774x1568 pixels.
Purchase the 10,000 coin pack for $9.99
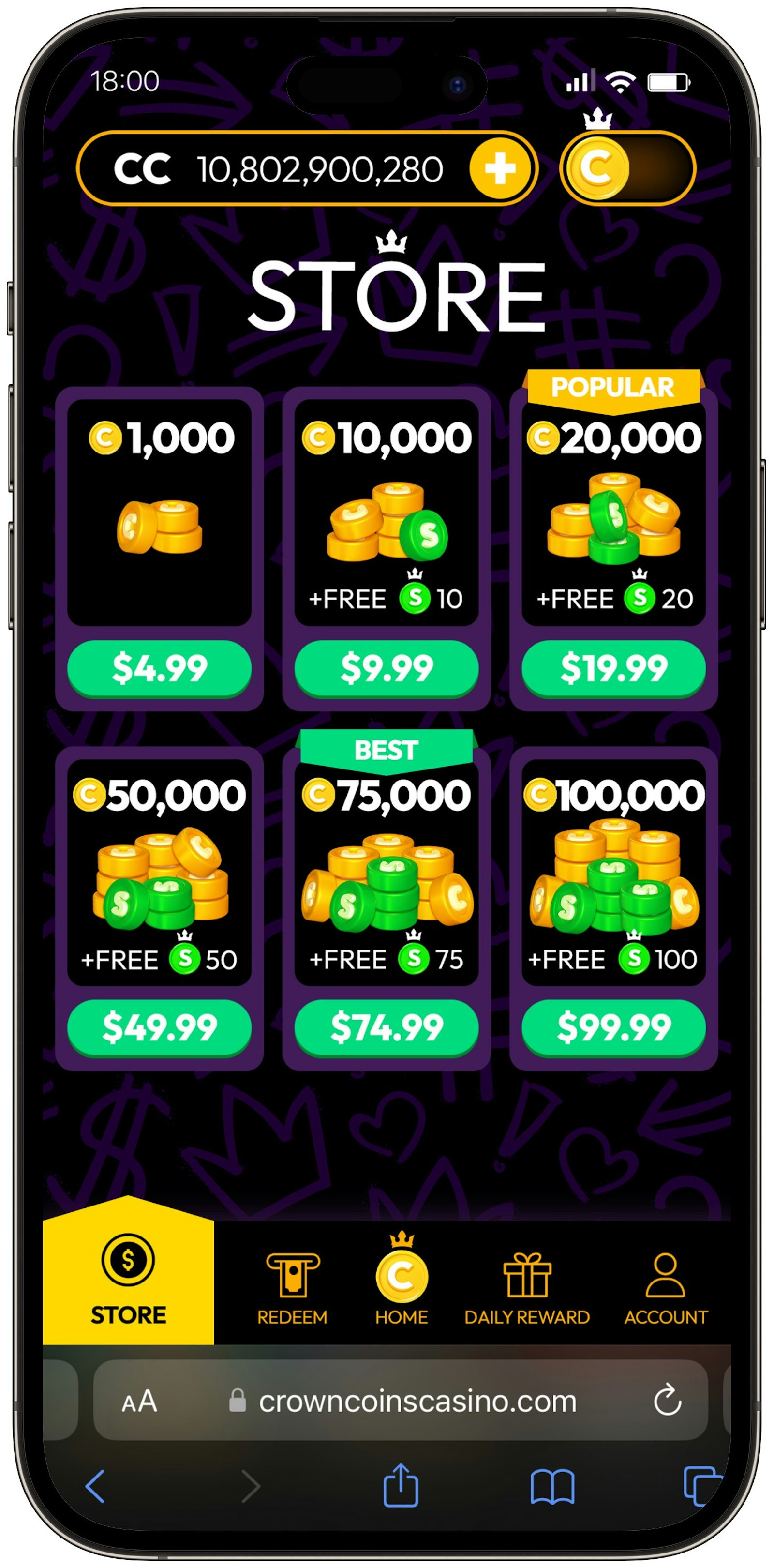(x=387, y=668)
